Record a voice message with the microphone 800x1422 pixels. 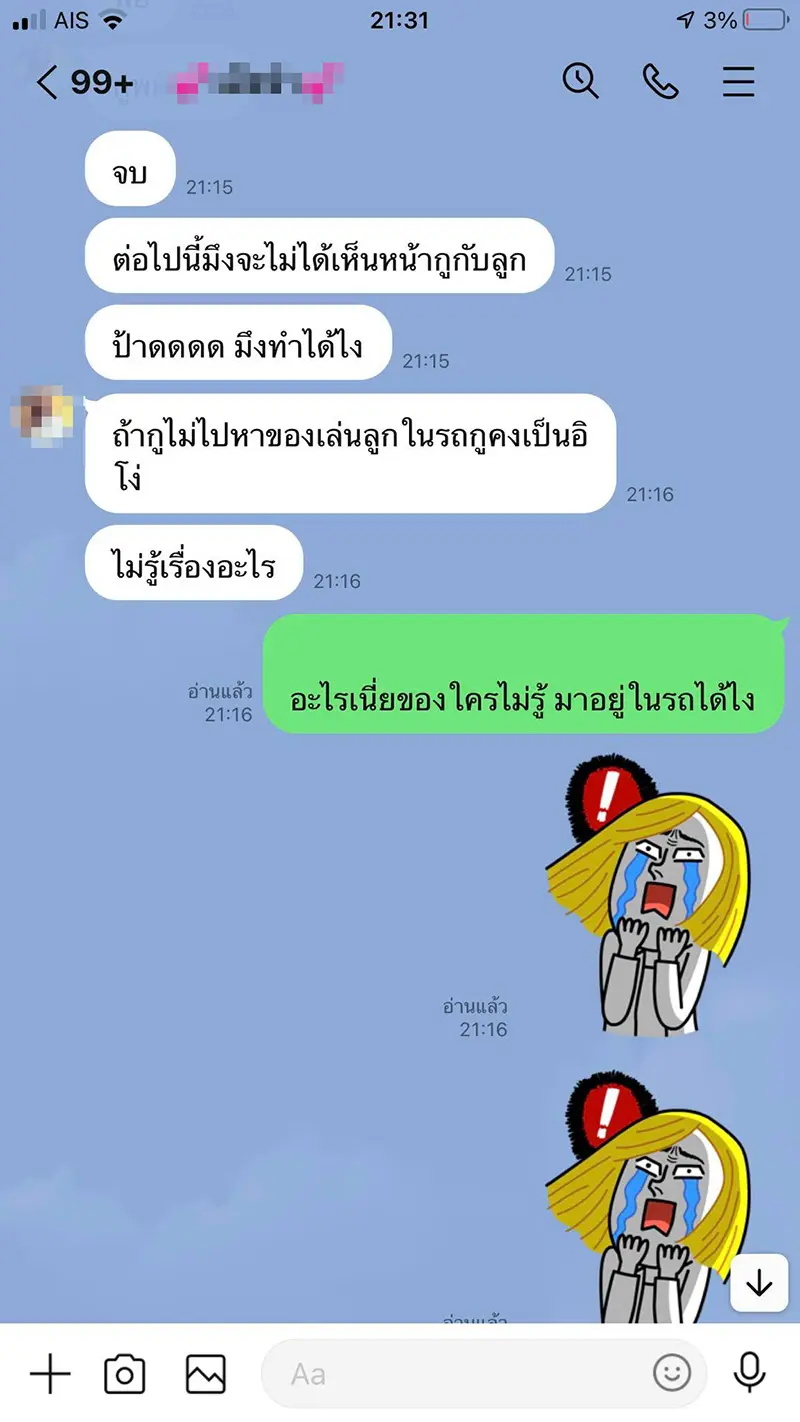coord(749,1373)
